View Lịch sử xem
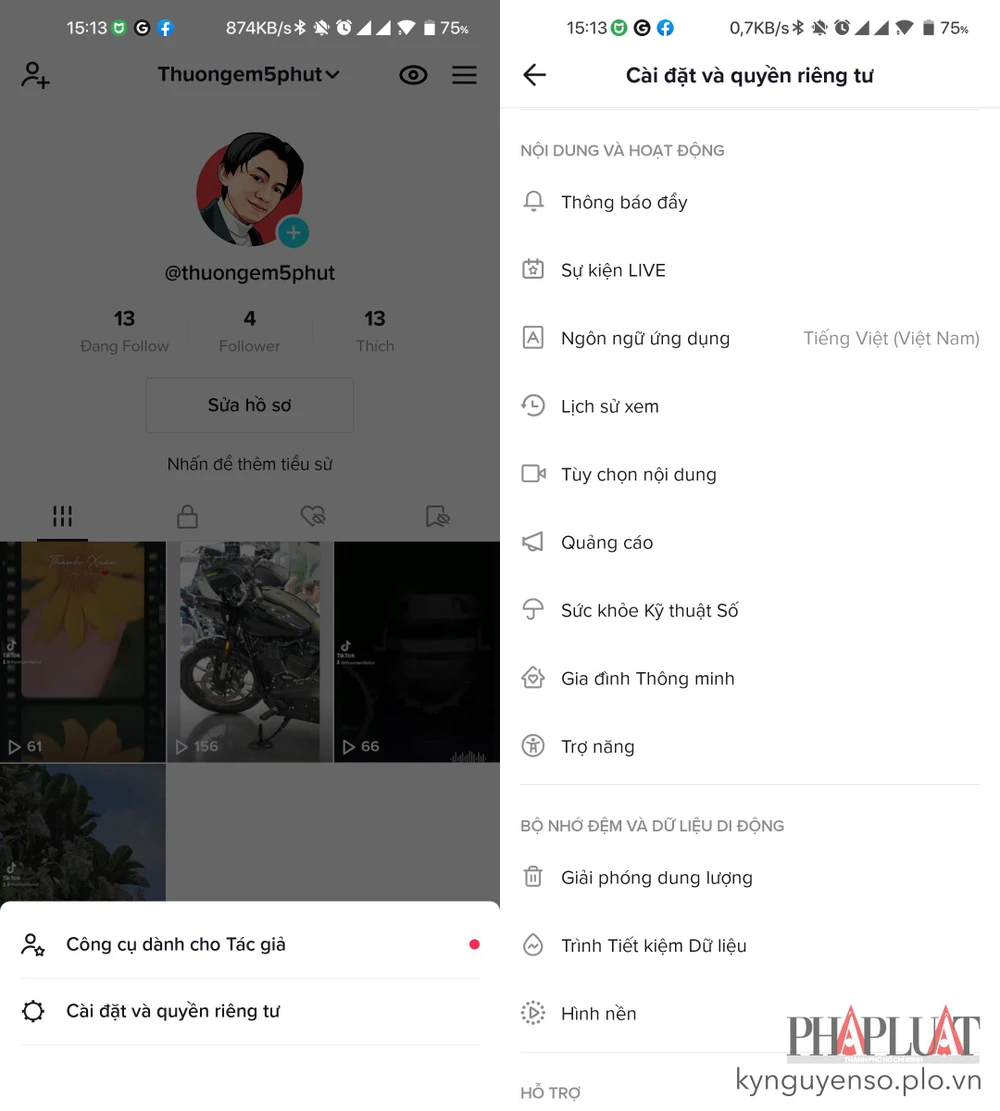This screenshot has height=1111, width=1000. pyautogui.click(x=610, y=406)
